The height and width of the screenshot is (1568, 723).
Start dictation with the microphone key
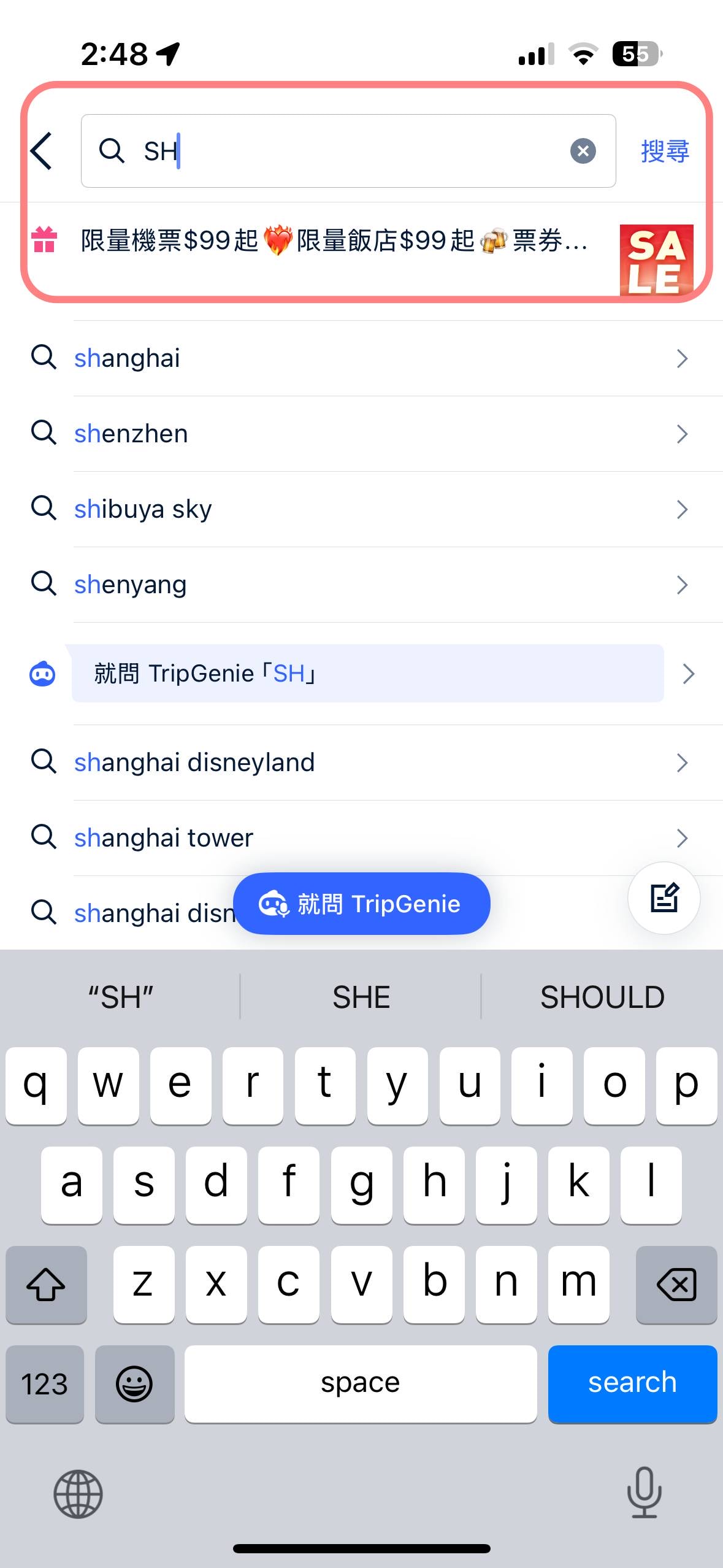tap(644, 1492)
